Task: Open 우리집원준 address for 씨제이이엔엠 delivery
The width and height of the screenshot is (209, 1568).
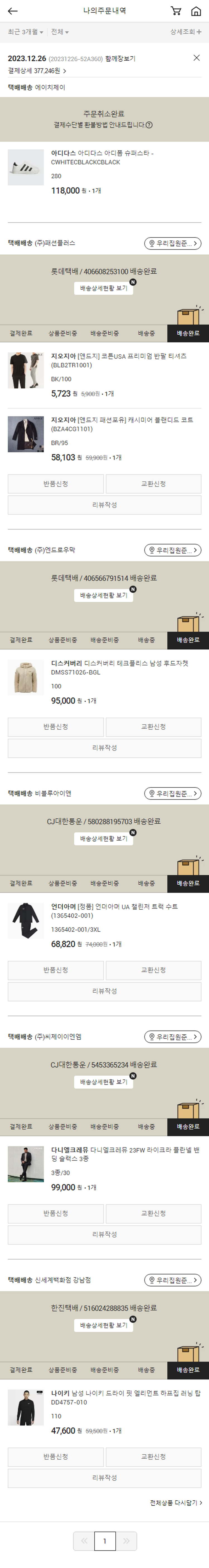Action: click(173, 1037)
